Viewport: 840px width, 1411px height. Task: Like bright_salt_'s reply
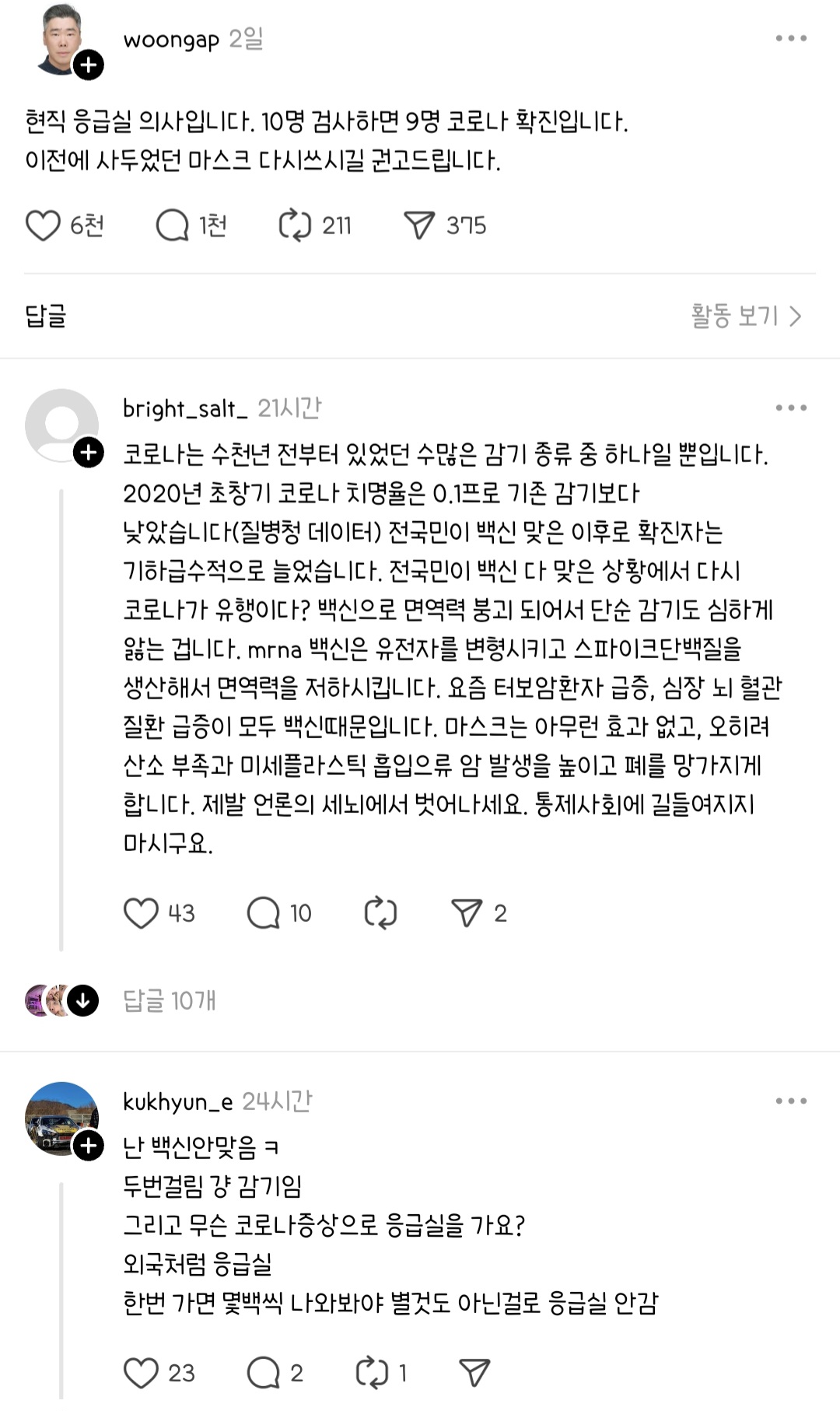pyautogui.click(x=141, y=913)
